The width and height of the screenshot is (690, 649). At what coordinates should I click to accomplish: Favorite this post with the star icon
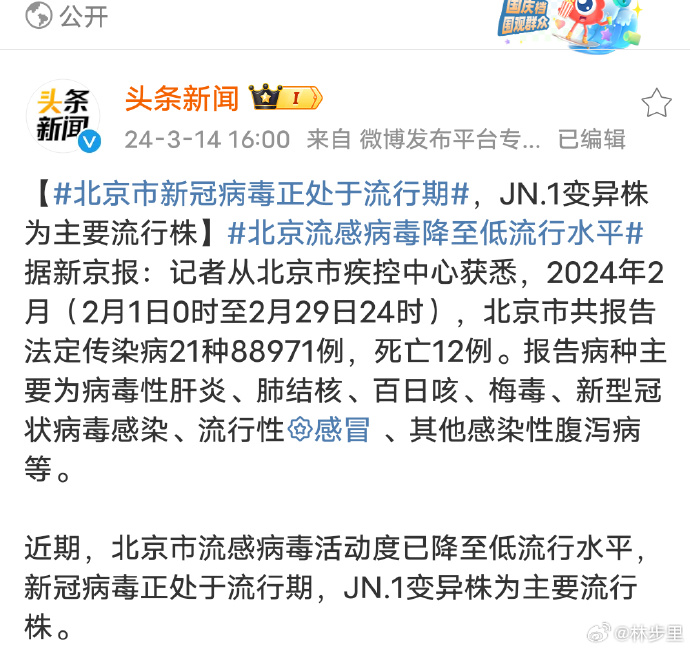click(x=656, y=103)
